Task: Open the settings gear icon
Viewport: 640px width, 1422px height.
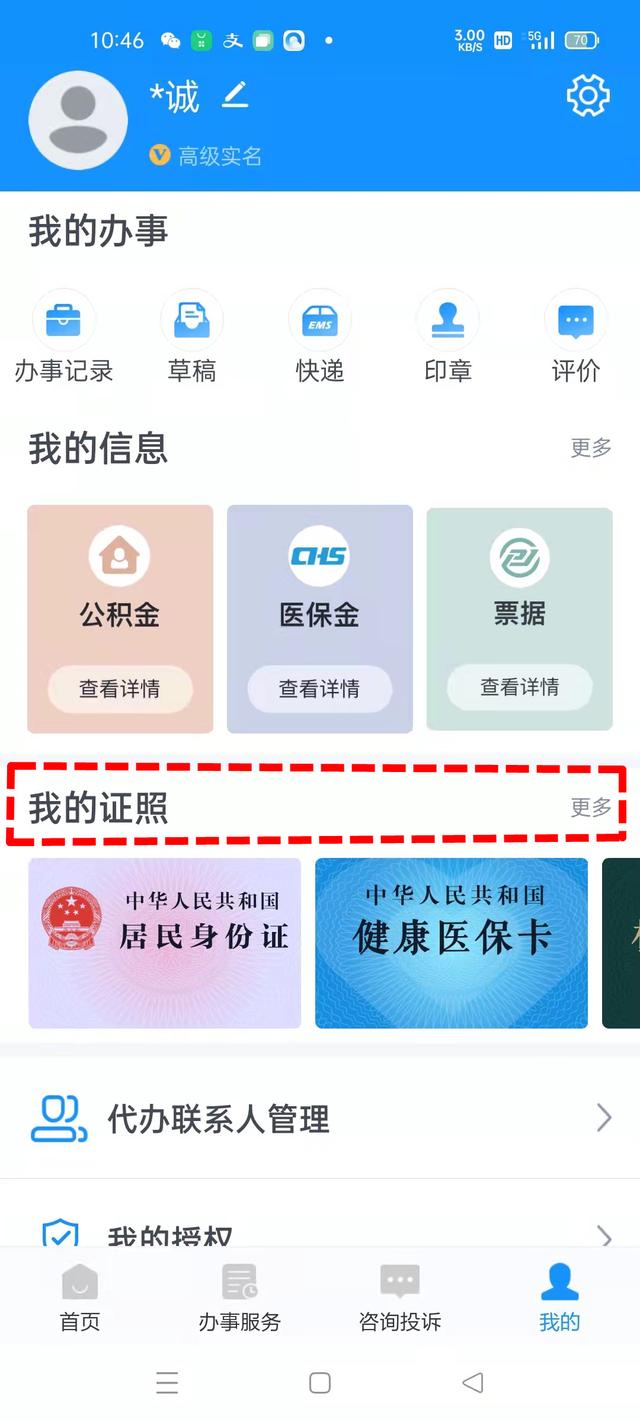Action: [x=588, y=96]
